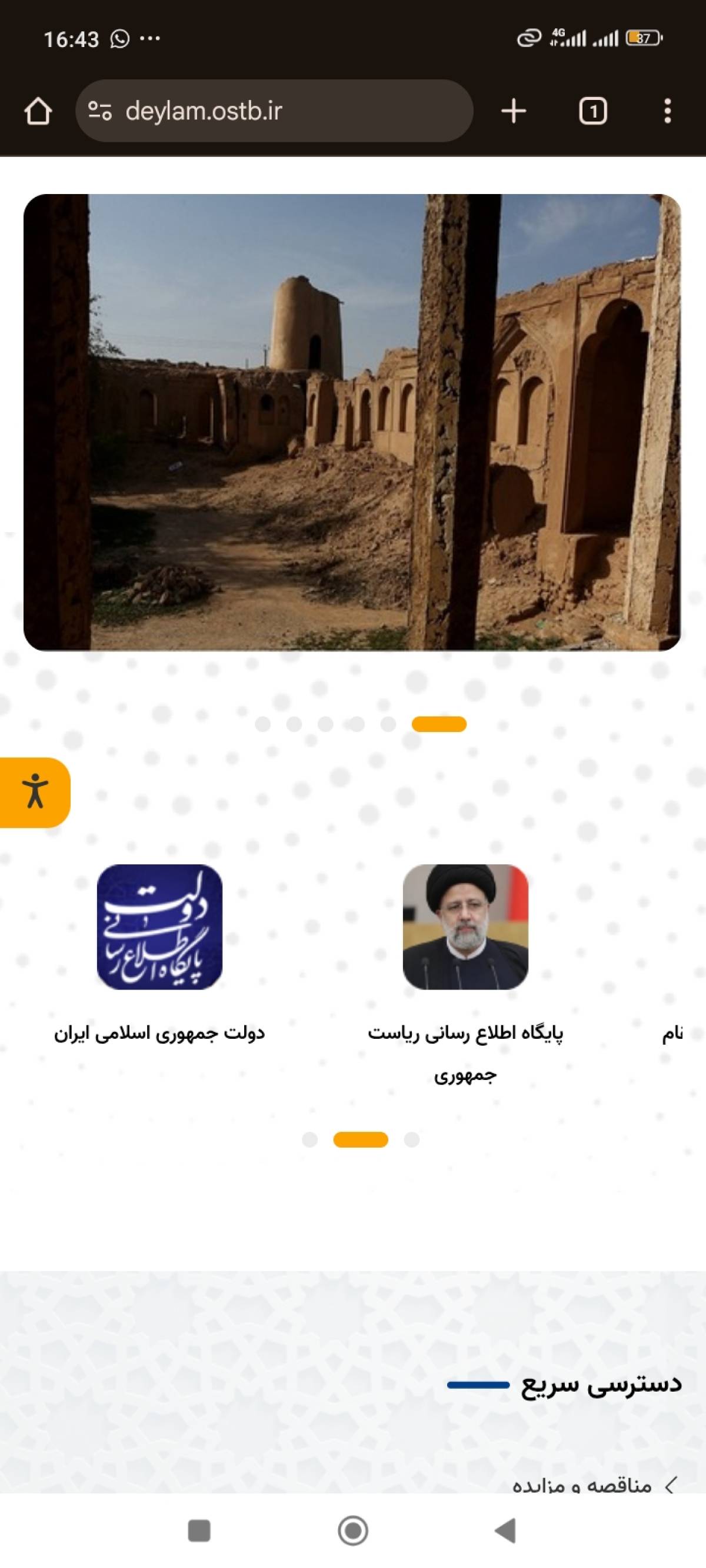Image resolution: width=706 pixels, height=1568 pixels.
Task: Select the first links carousel dot
Action: tap(310, 1139)
